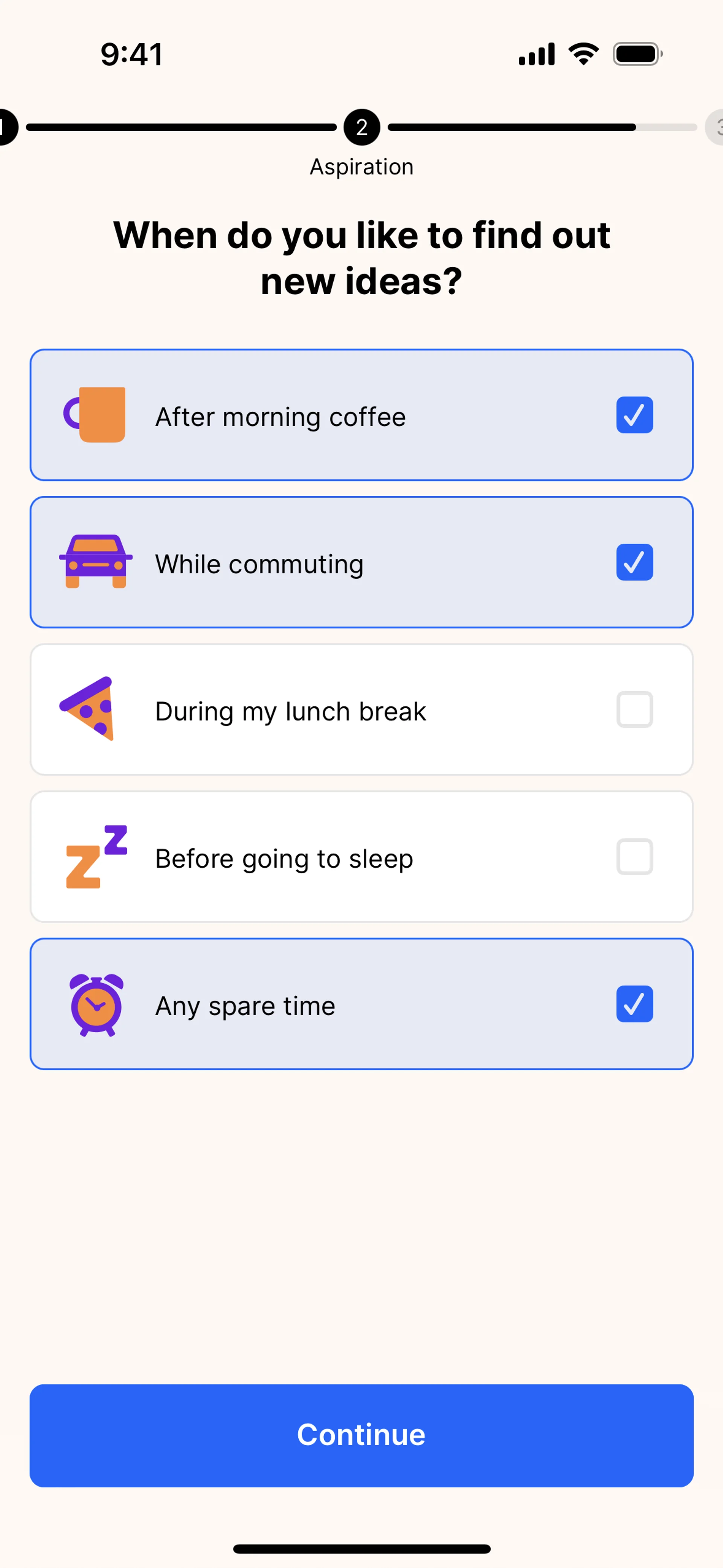This screenshot has height=1568, width=723.
Task: Untick Any spare time option
Action: coord(634,1004)
